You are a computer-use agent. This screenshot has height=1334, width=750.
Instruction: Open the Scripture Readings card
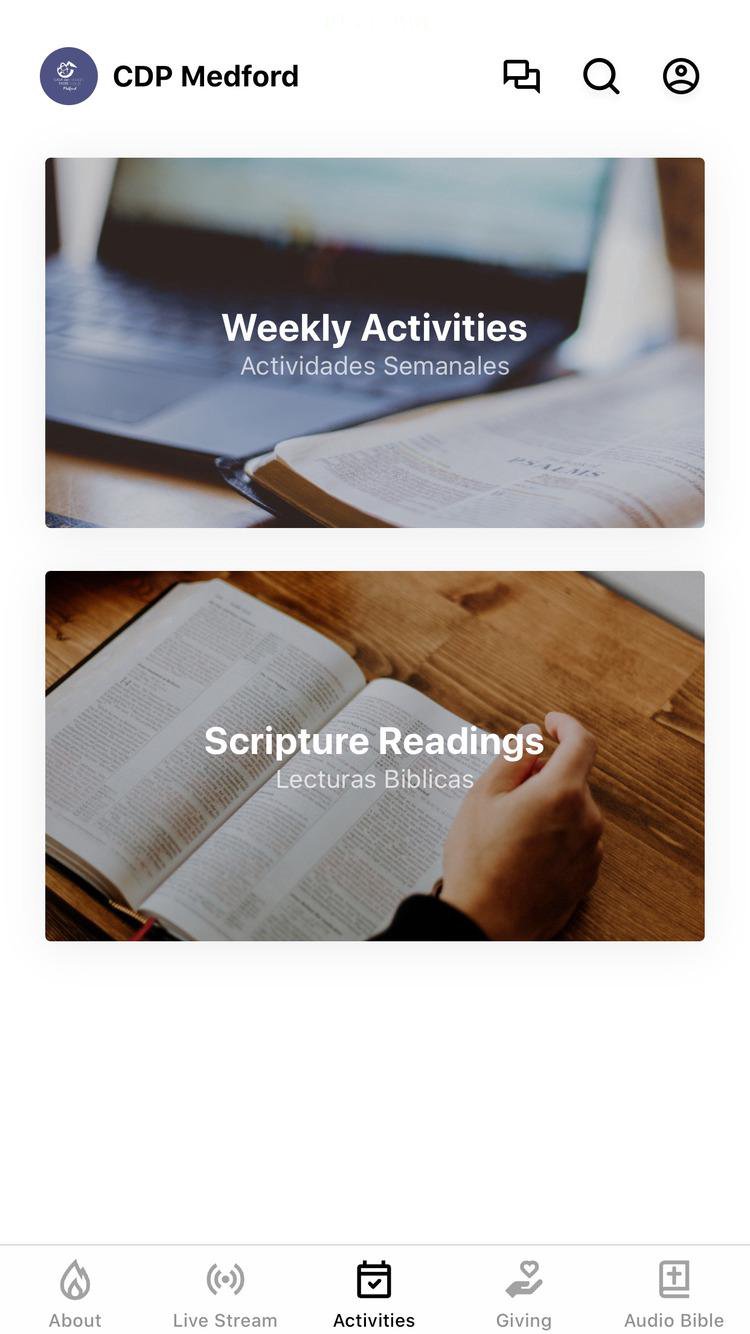click(375, 755)
